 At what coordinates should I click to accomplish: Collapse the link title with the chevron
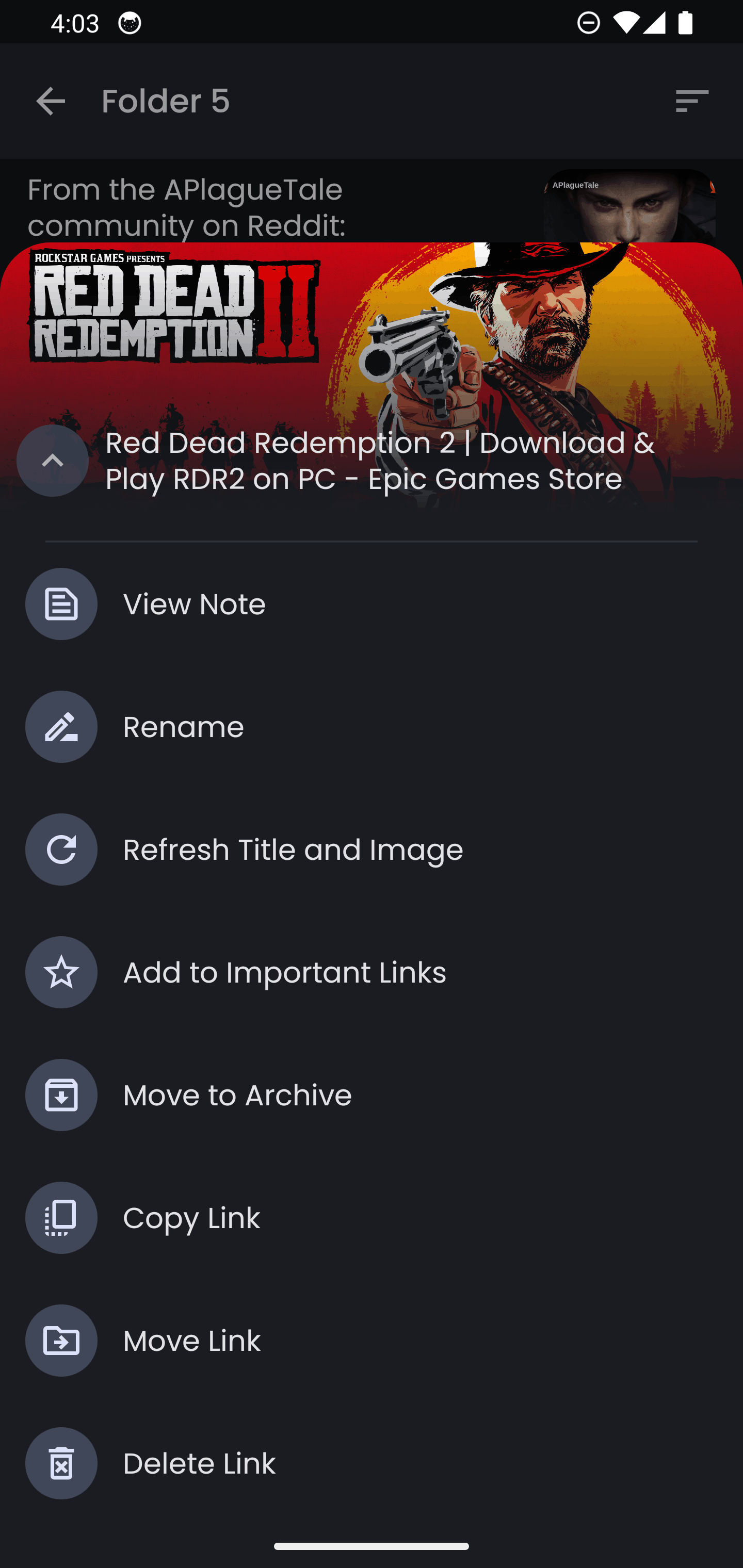click(53, 461)
